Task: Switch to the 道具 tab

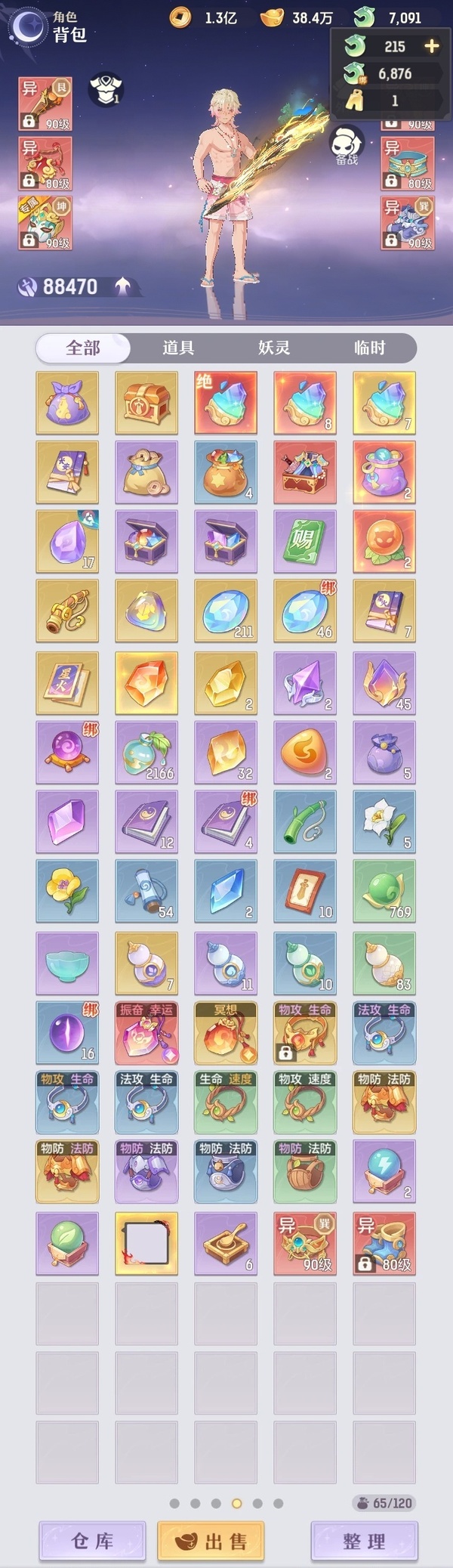Action: tap(178, 348)
